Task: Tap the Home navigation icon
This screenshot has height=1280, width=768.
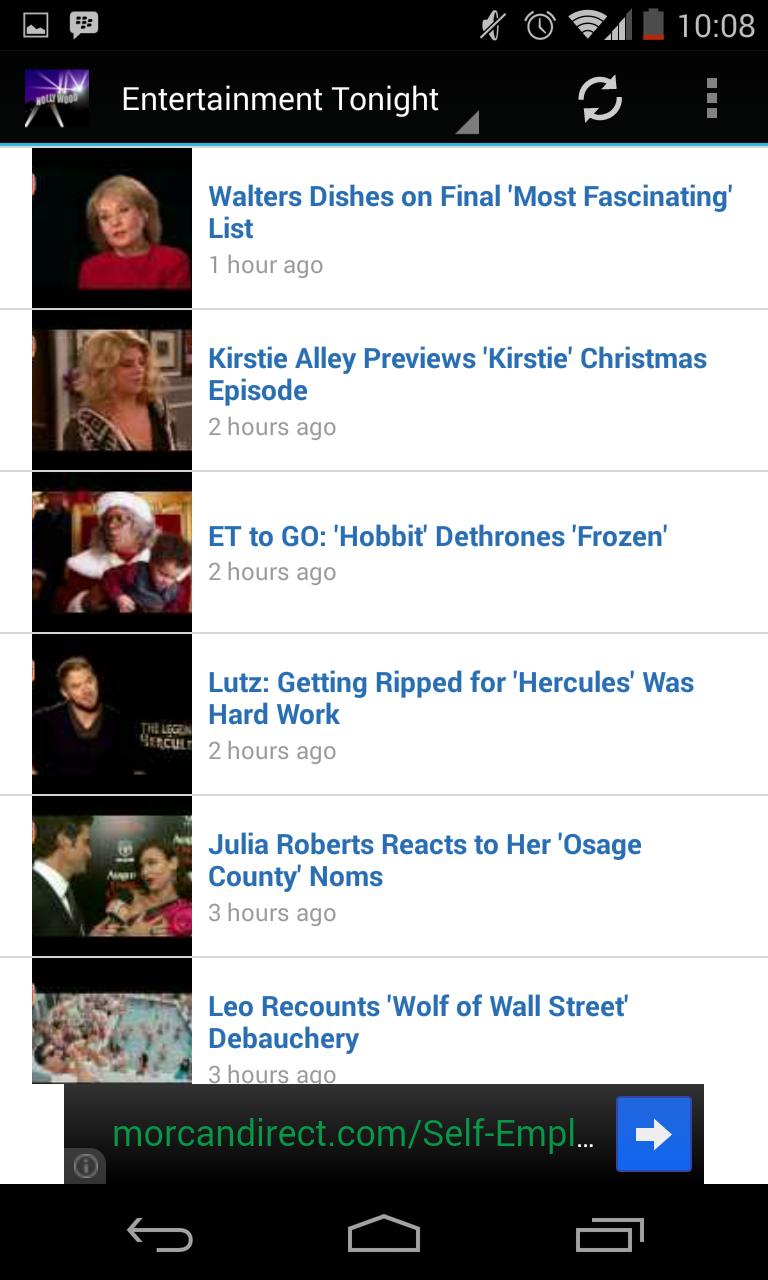Action: pyautogui.click(x=383, y=1235)
